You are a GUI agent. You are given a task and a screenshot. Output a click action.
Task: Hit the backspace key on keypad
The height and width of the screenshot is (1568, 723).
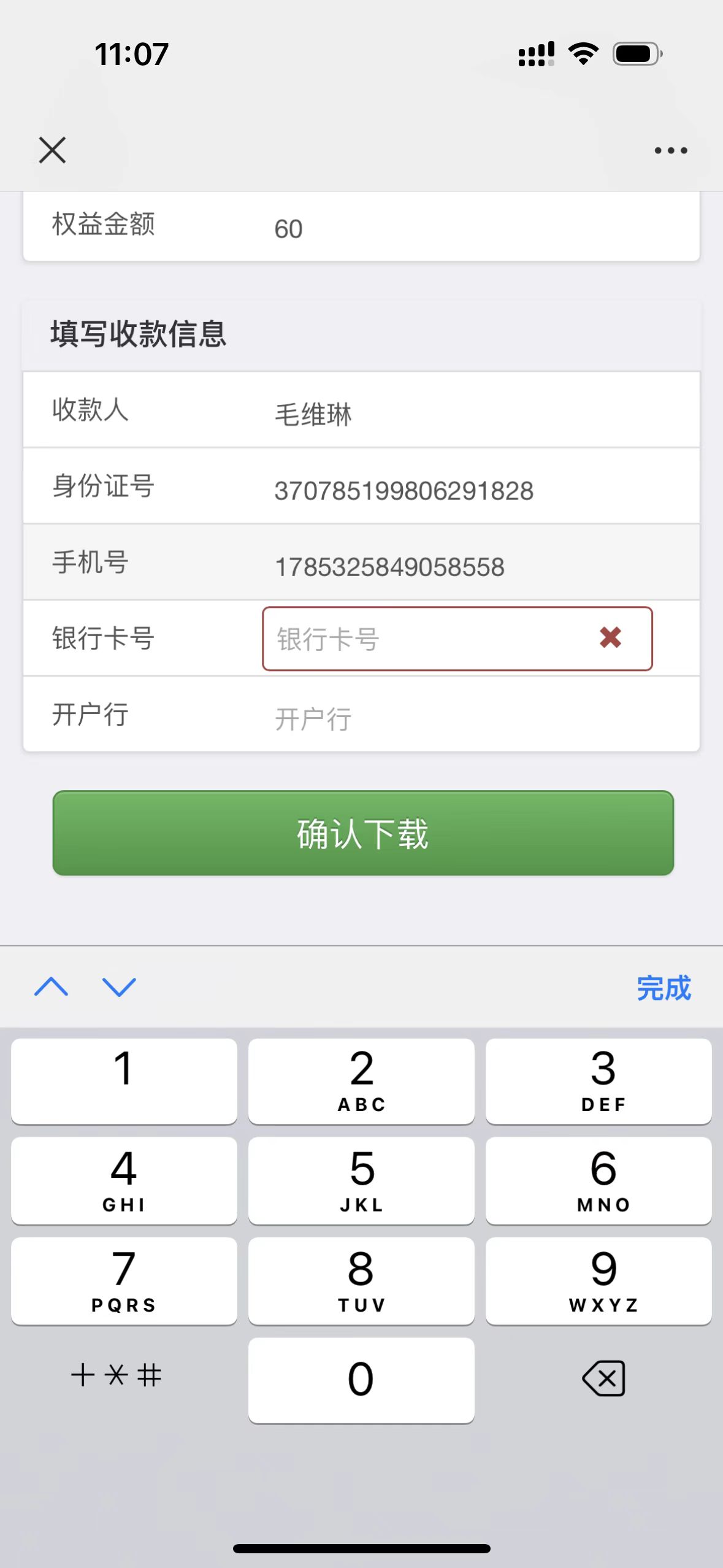(x=603, y=1378)
